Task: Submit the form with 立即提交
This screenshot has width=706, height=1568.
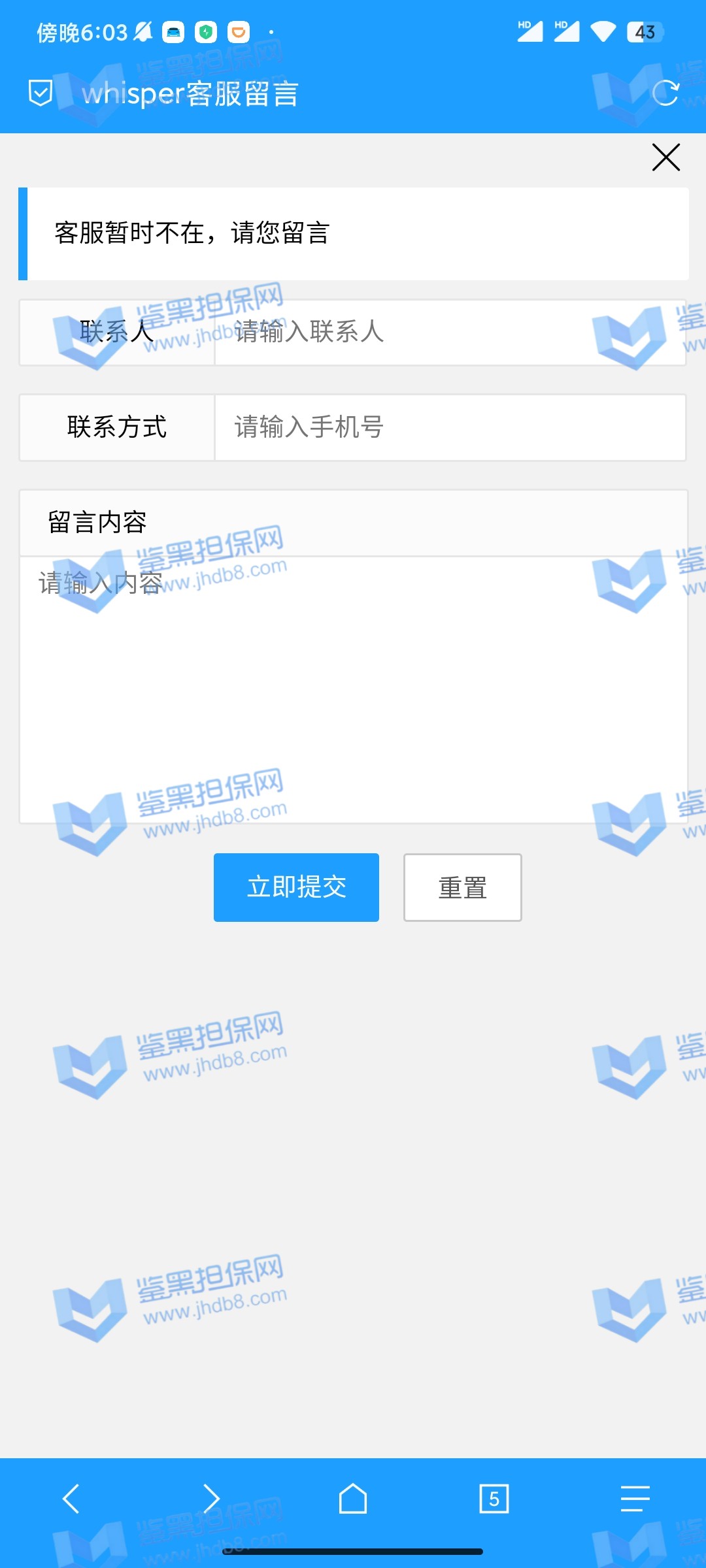Action: point(296,887)
